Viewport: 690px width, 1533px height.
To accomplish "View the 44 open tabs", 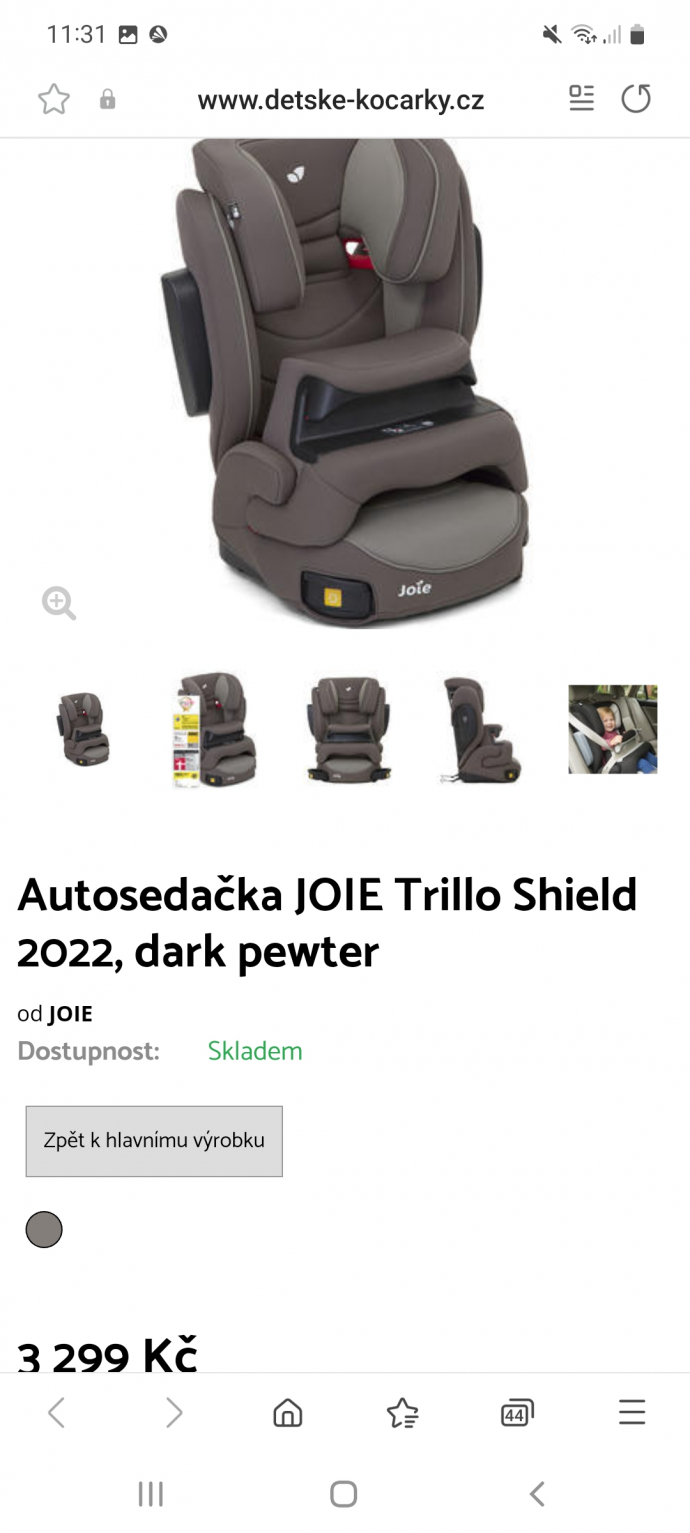I will pos(517,1413).
